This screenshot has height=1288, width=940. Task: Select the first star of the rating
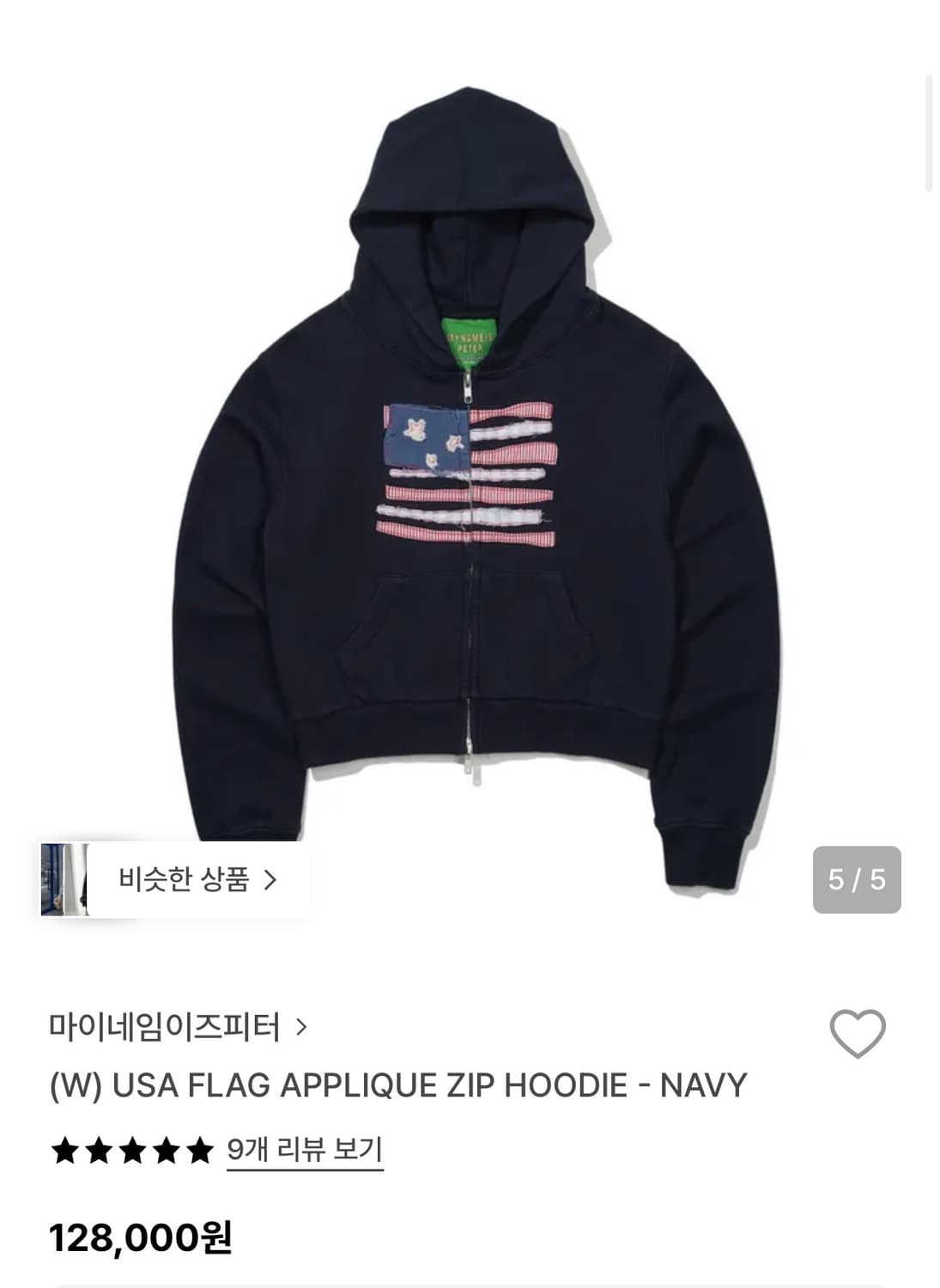64,1146
